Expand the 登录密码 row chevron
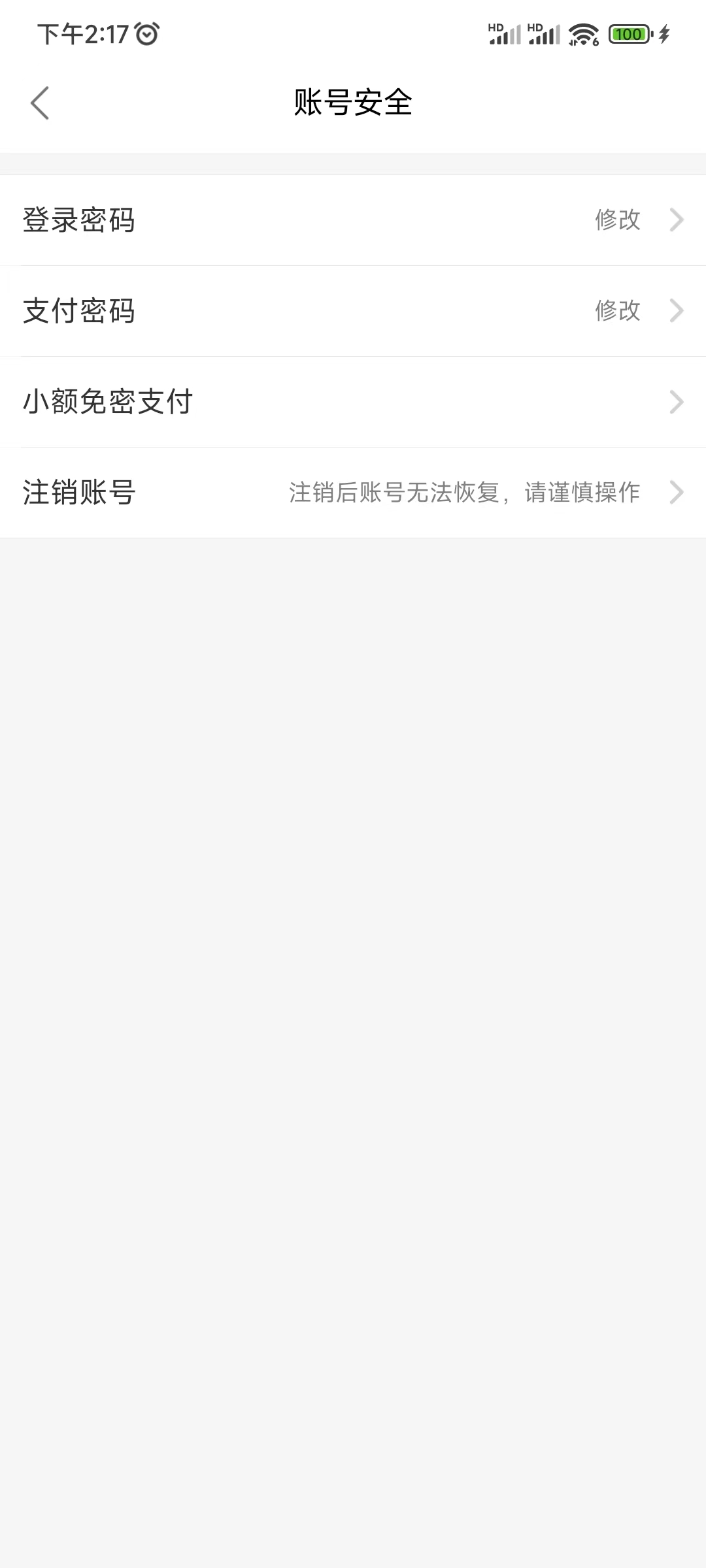 [x=676, y=221]
